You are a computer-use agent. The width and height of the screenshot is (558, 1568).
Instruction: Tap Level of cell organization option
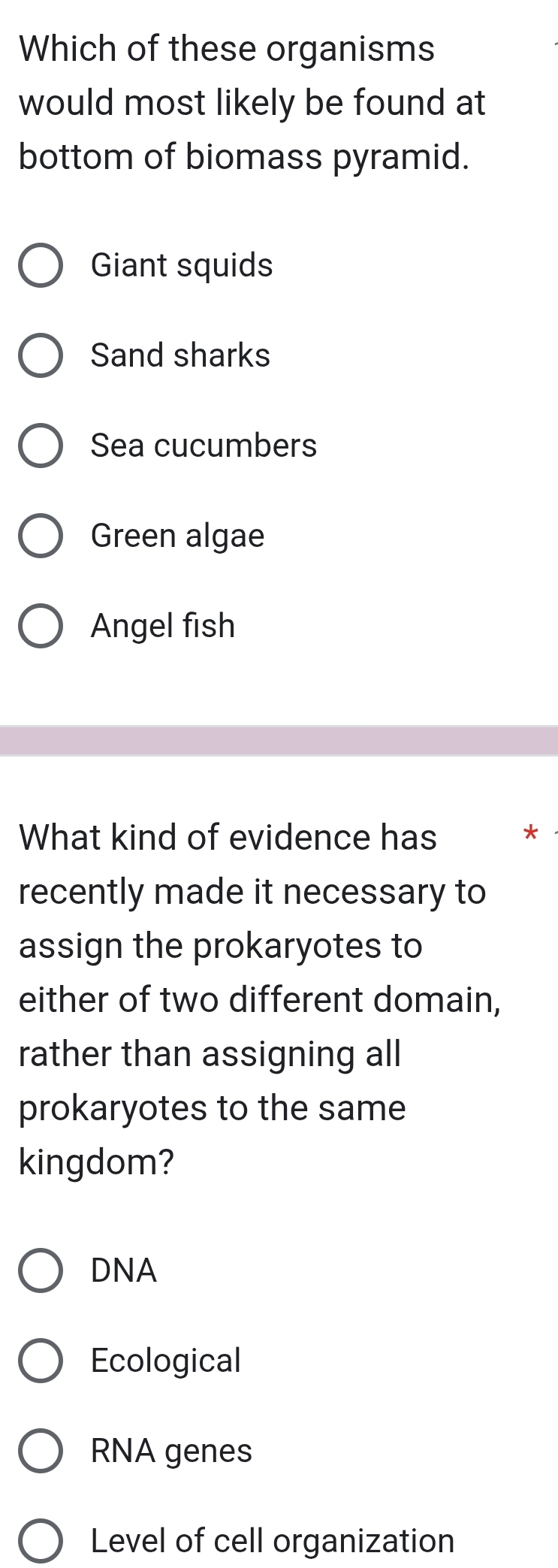tap(41, 1541)
